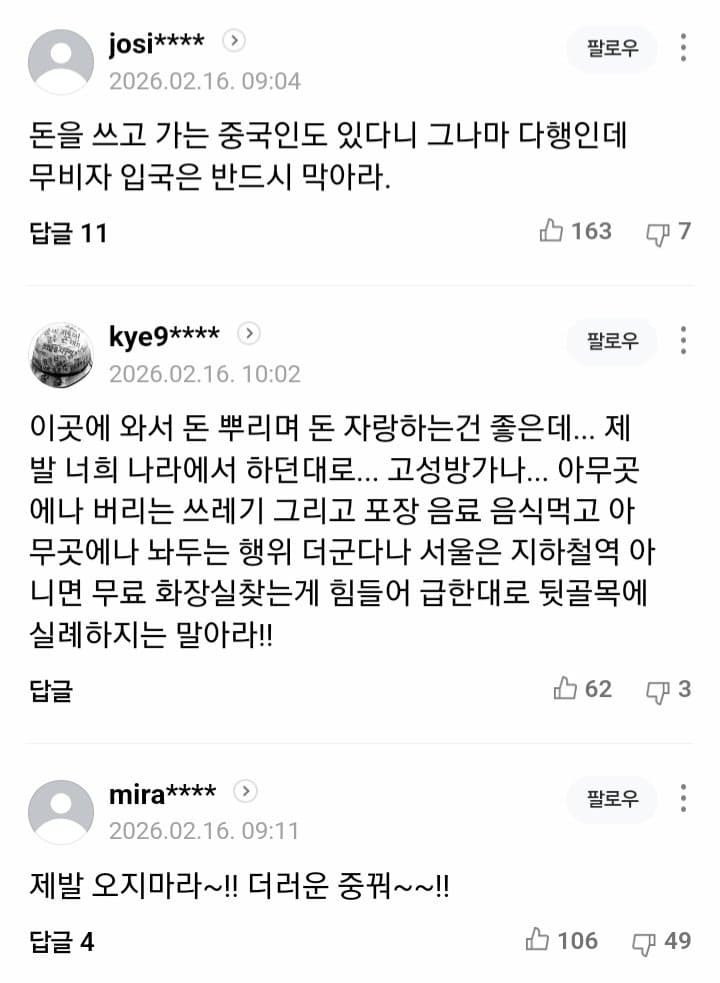Open overflow menu on mira**** comment

click(x=683, y=798)
